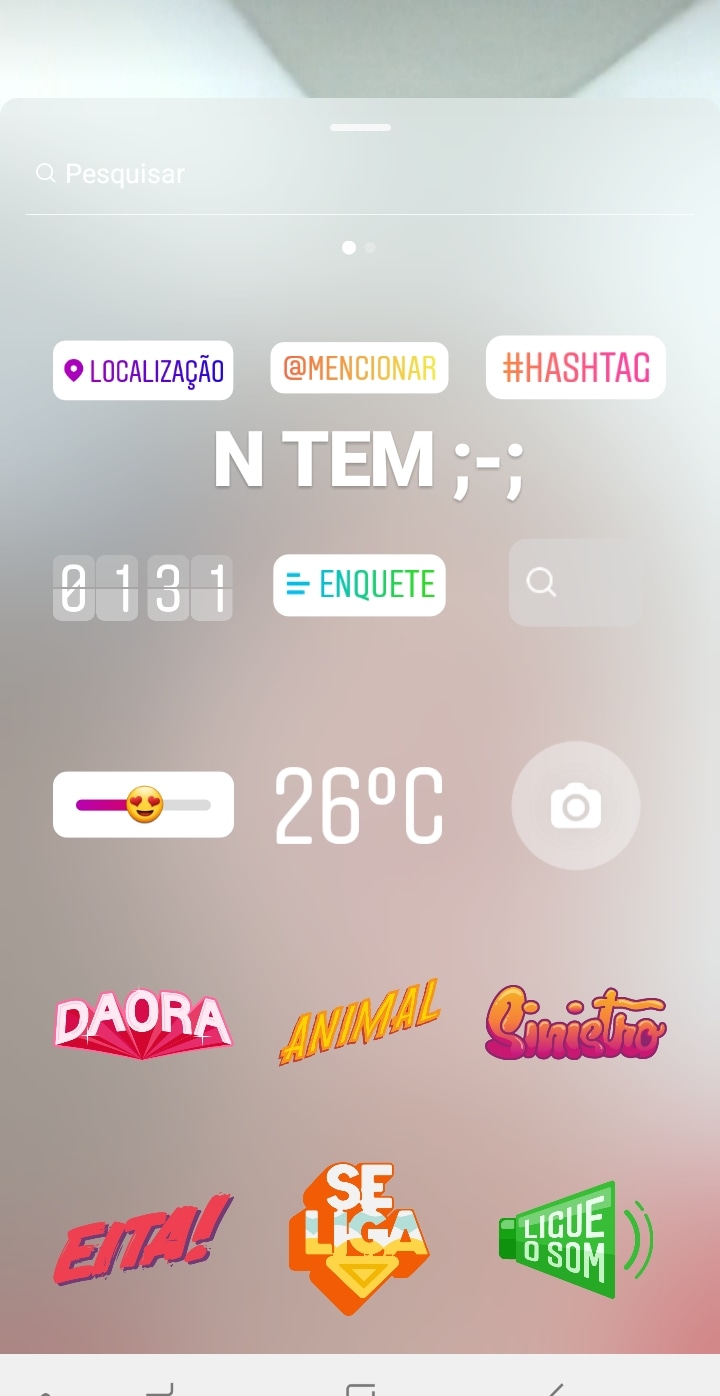720x1396 pixels.
Task: Tap the second page indicator dot
Action: tap(370, 247)
